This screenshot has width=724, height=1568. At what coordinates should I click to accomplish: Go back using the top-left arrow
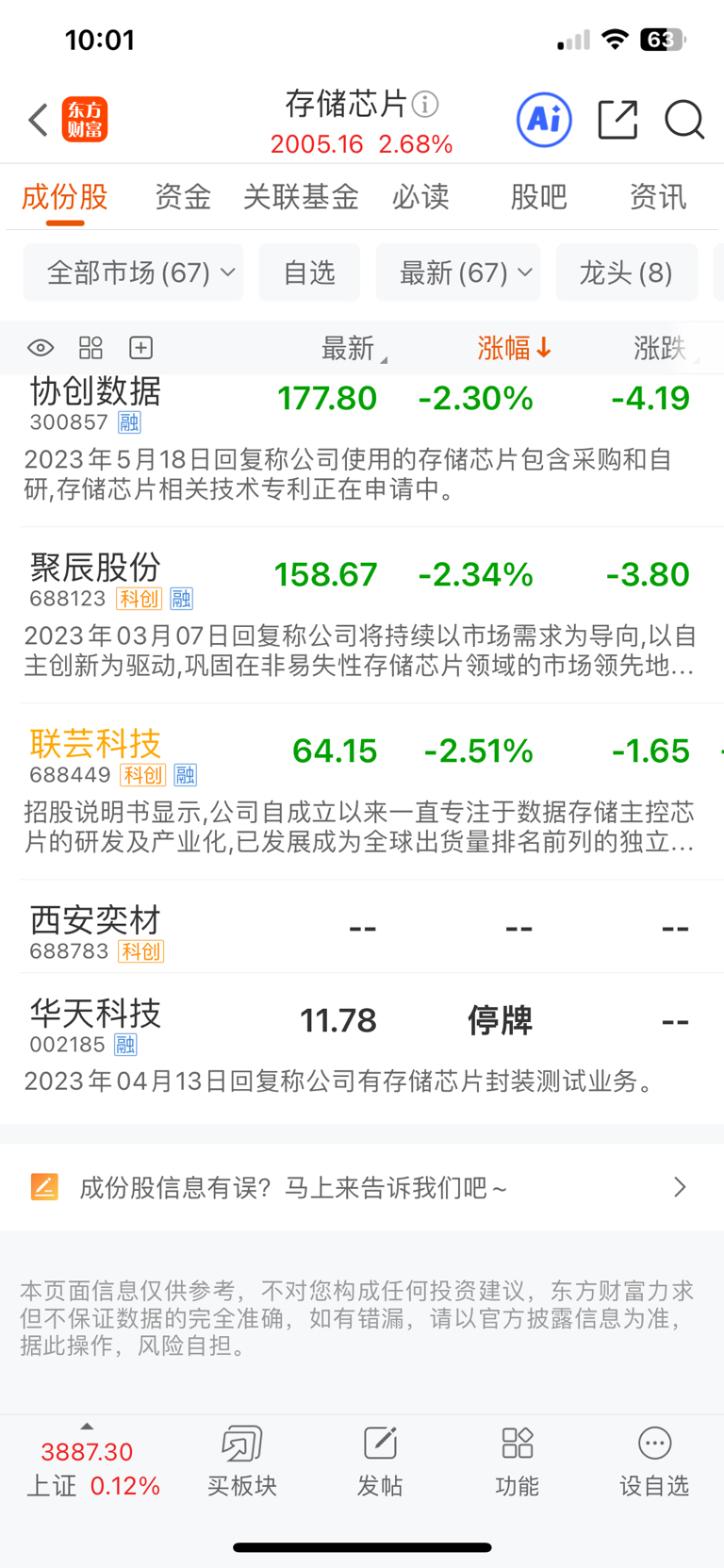pos(38,120)
